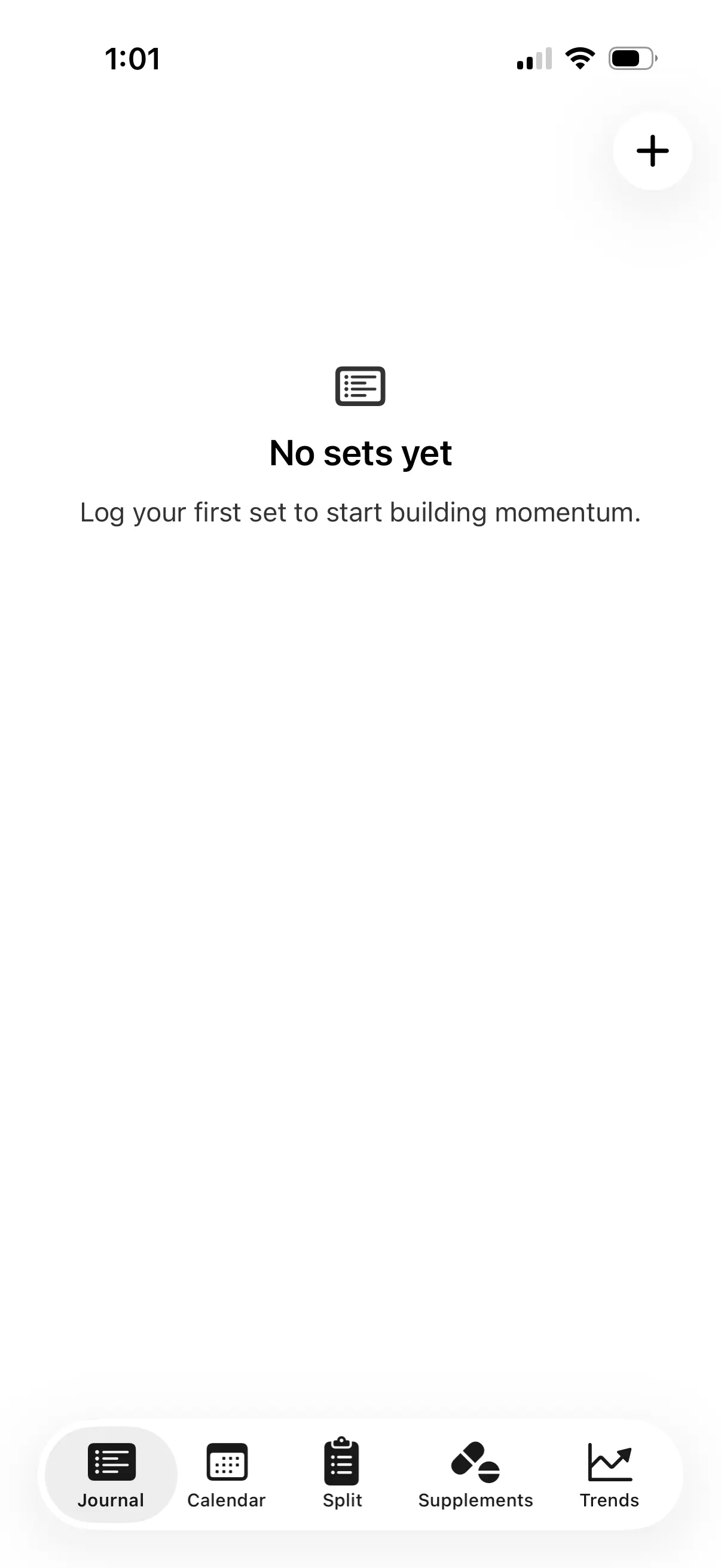721x1568 pixels.
Task: Click the battery indicator in the status bar
Action: 631,58
